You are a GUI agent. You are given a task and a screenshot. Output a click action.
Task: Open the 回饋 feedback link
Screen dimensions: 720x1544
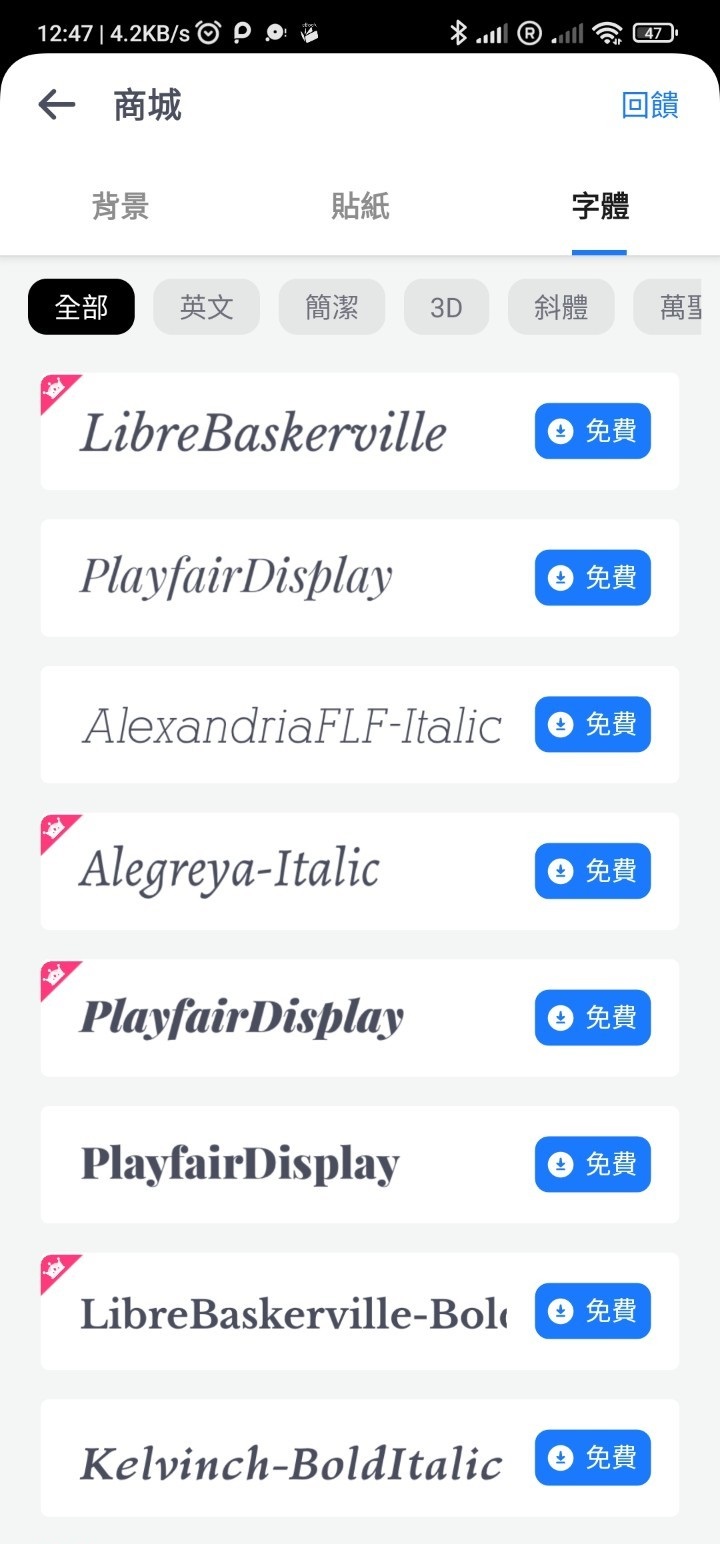tap(650, 105)
